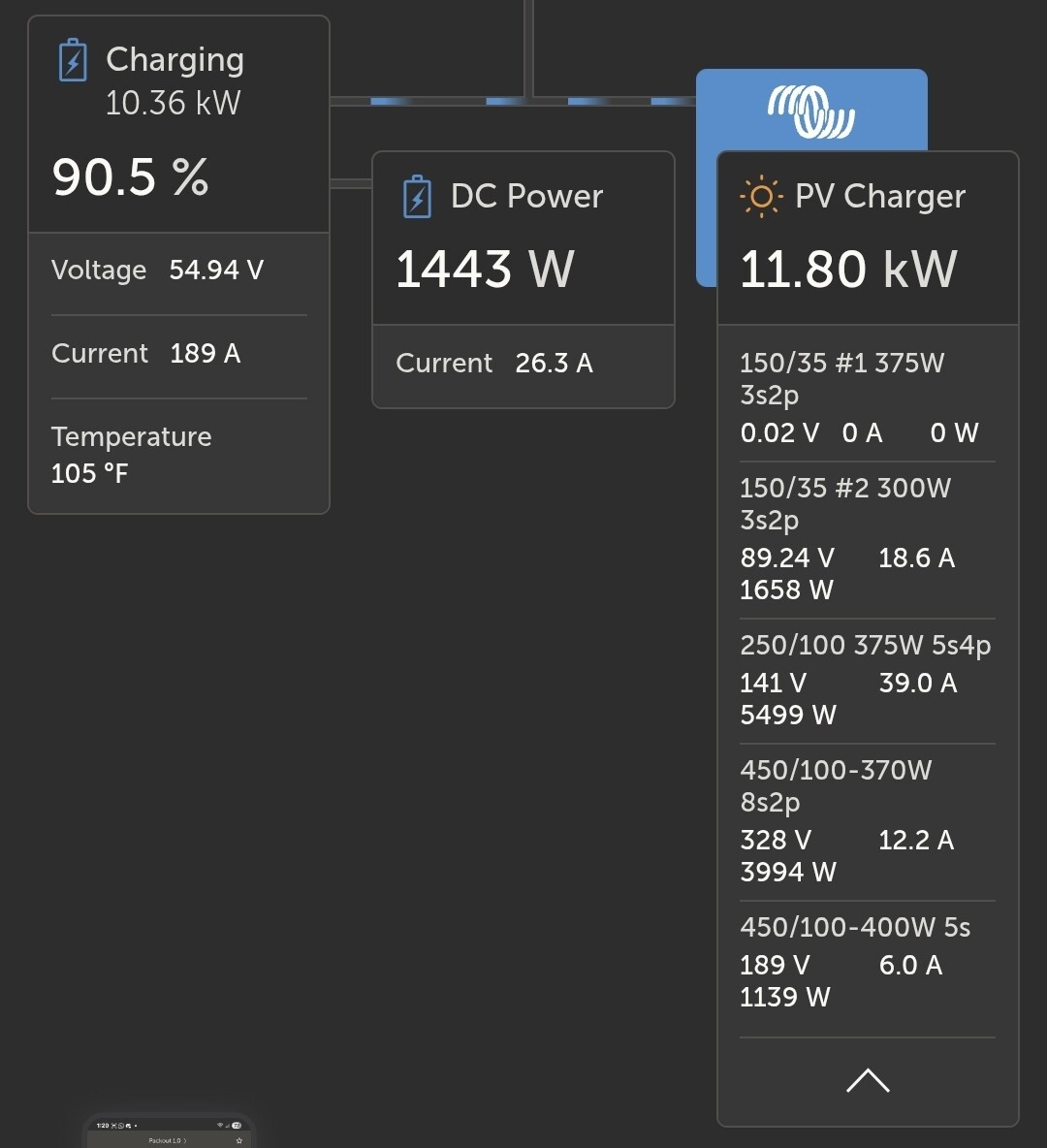Viewport: 1047px width, 1148px height.
Task: Collapse the PV Charger details list
Action: [868, 1081]
